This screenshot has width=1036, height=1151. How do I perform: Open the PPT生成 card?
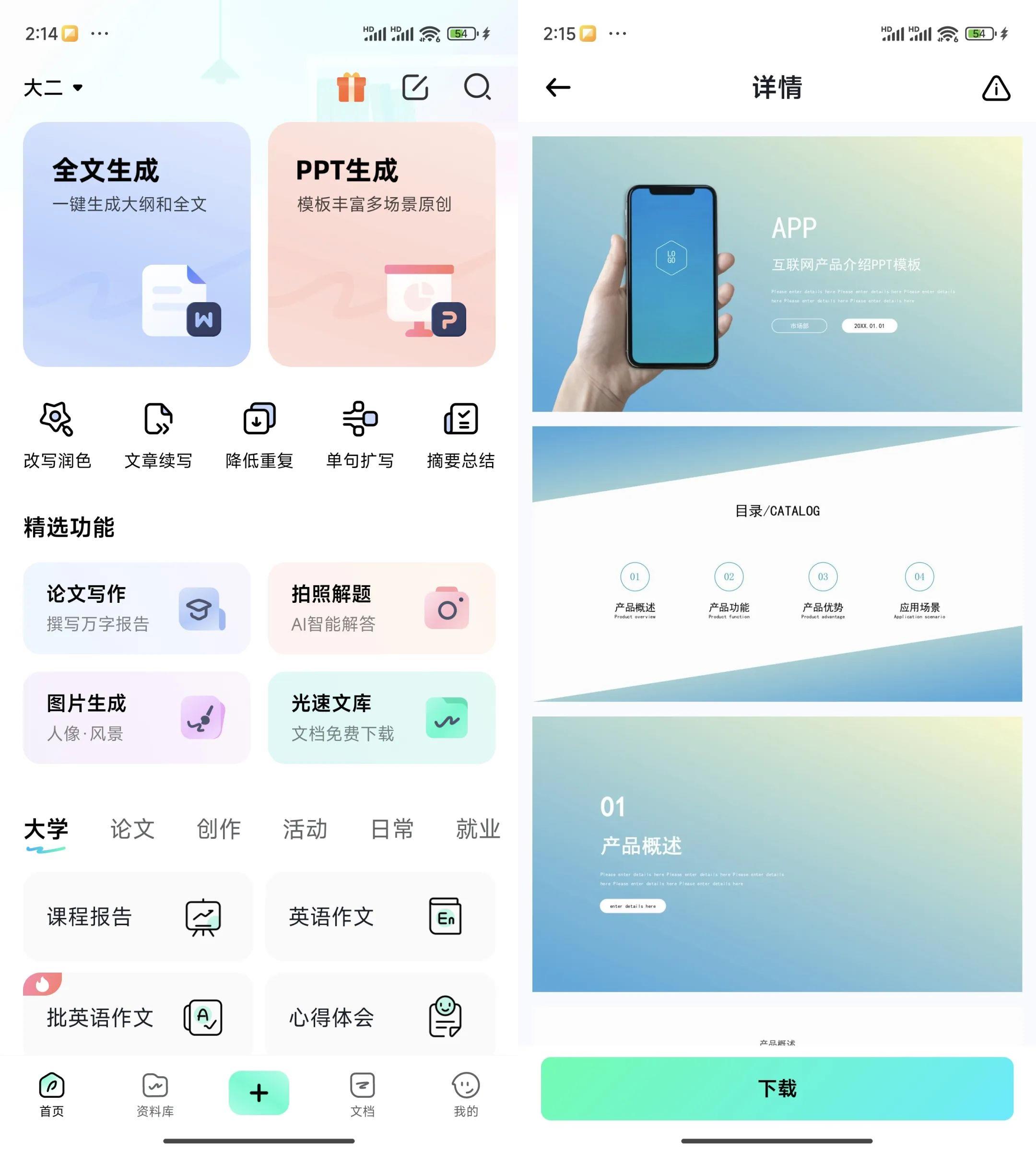coord(381,244)
